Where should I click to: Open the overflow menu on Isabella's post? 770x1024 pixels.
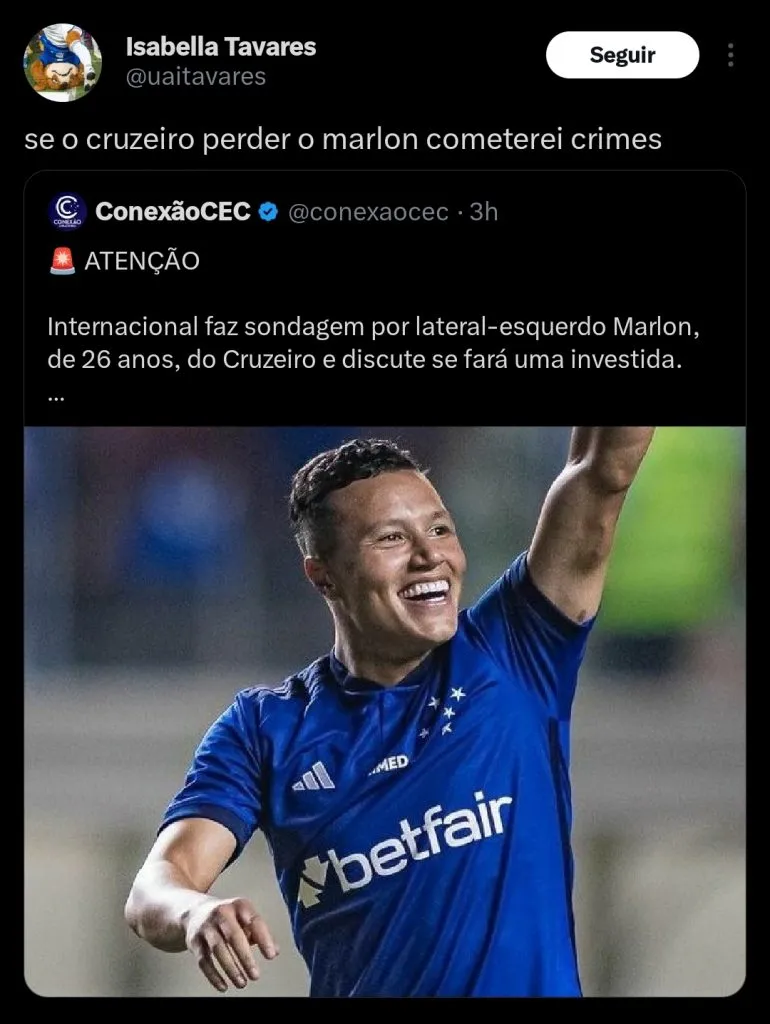[x=731, y=55]
